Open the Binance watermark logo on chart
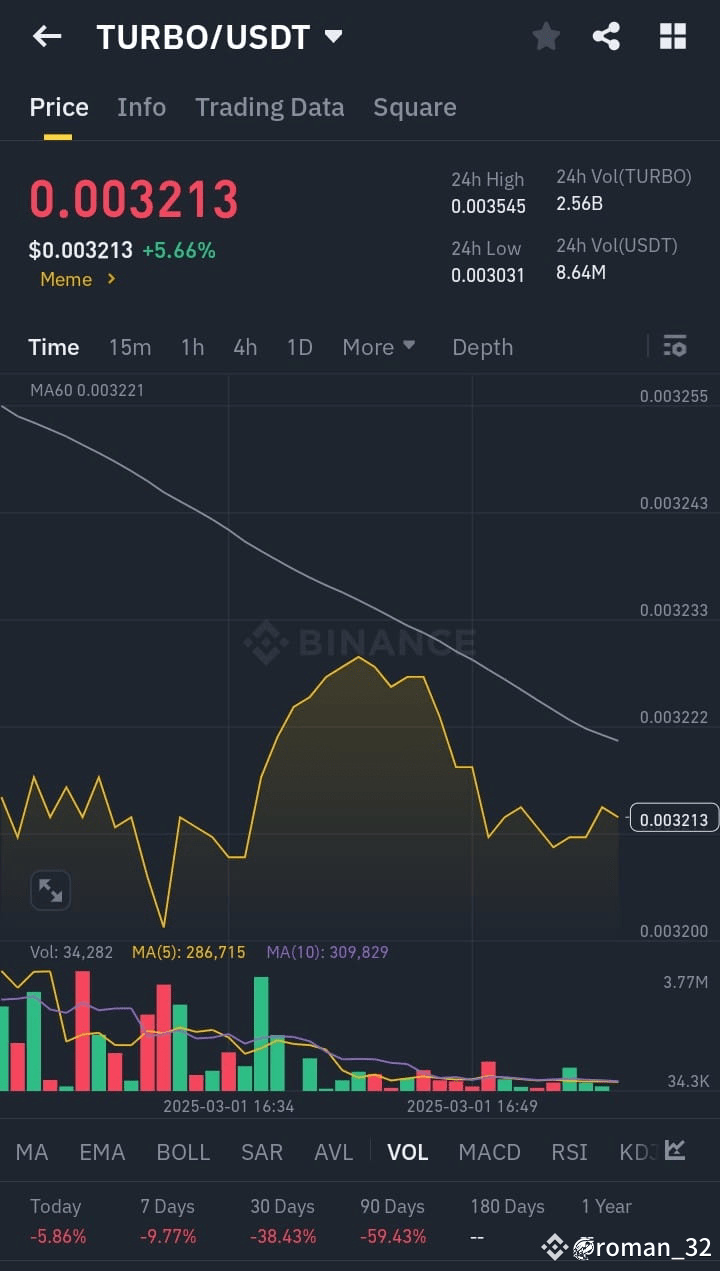 [x=360, y=643]
